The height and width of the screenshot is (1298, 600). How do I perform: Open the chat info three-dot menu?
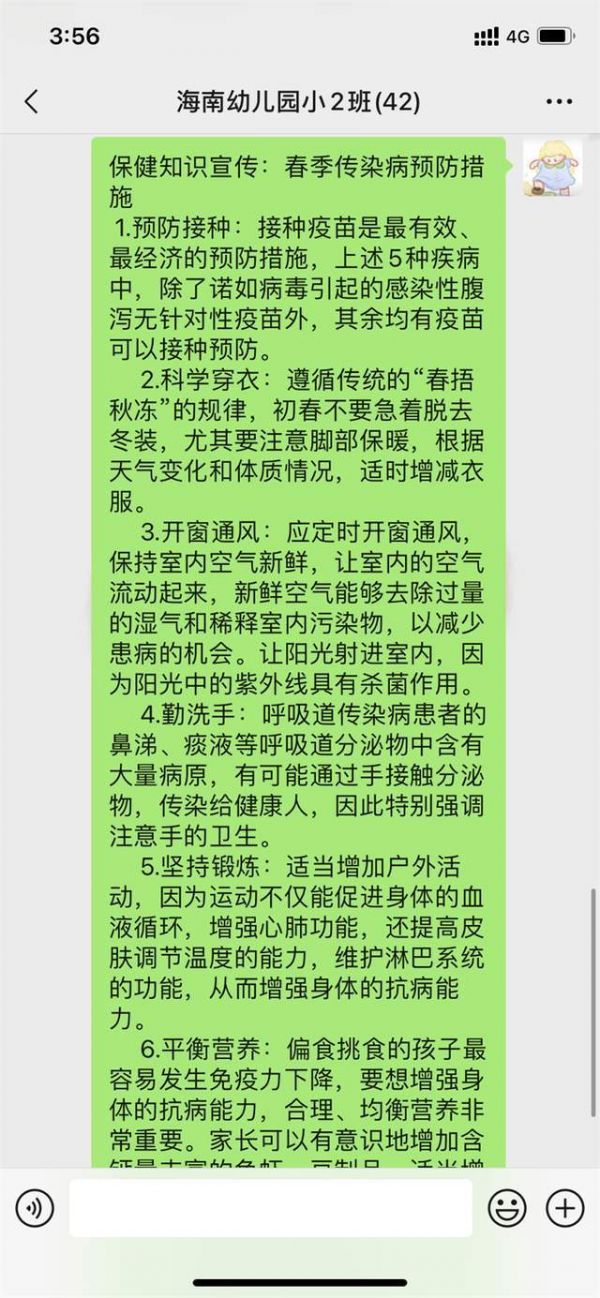(559, 102)
